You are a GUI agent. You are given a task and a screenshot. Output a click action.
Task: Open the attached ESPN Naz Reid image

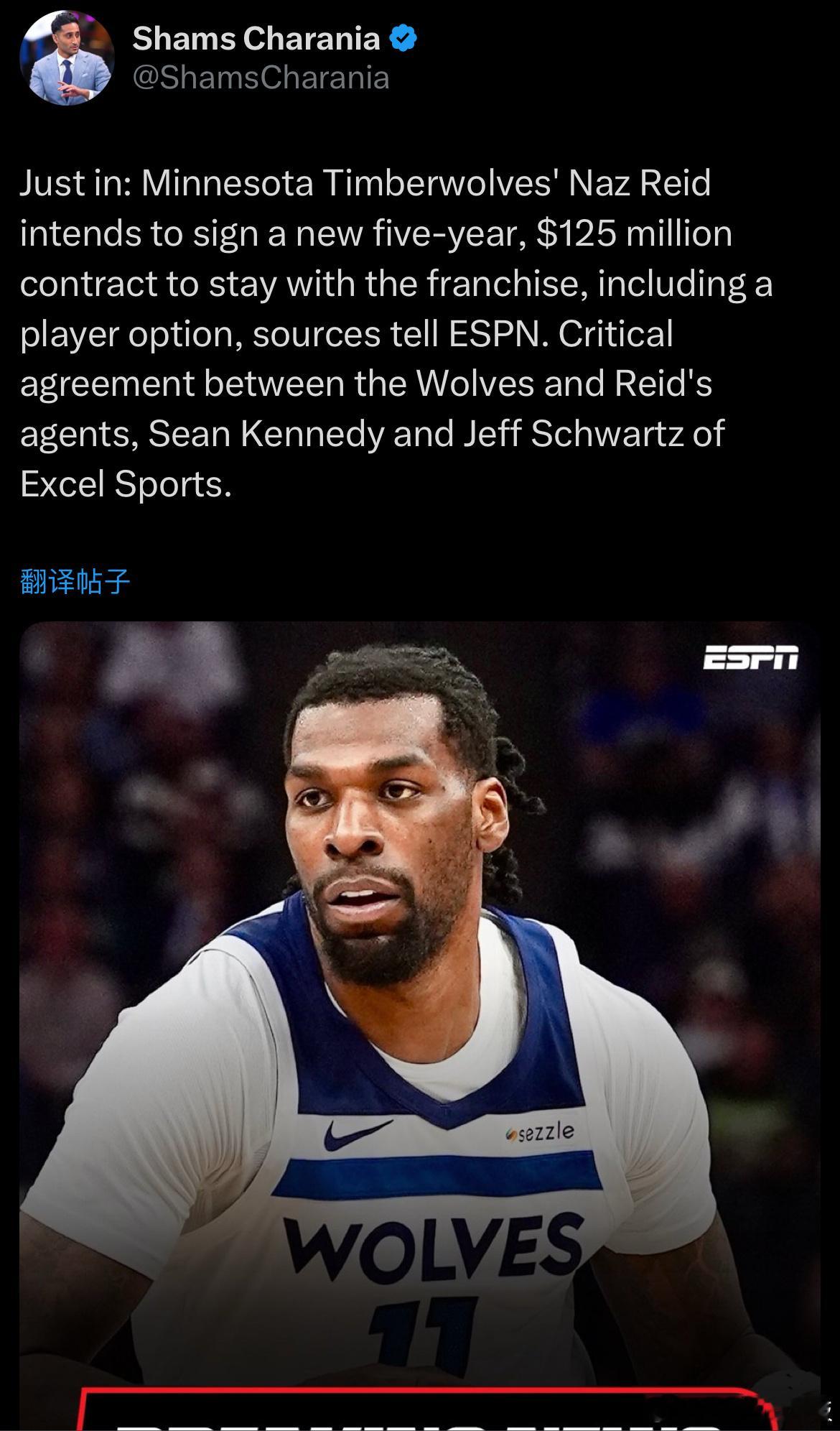420,1006
